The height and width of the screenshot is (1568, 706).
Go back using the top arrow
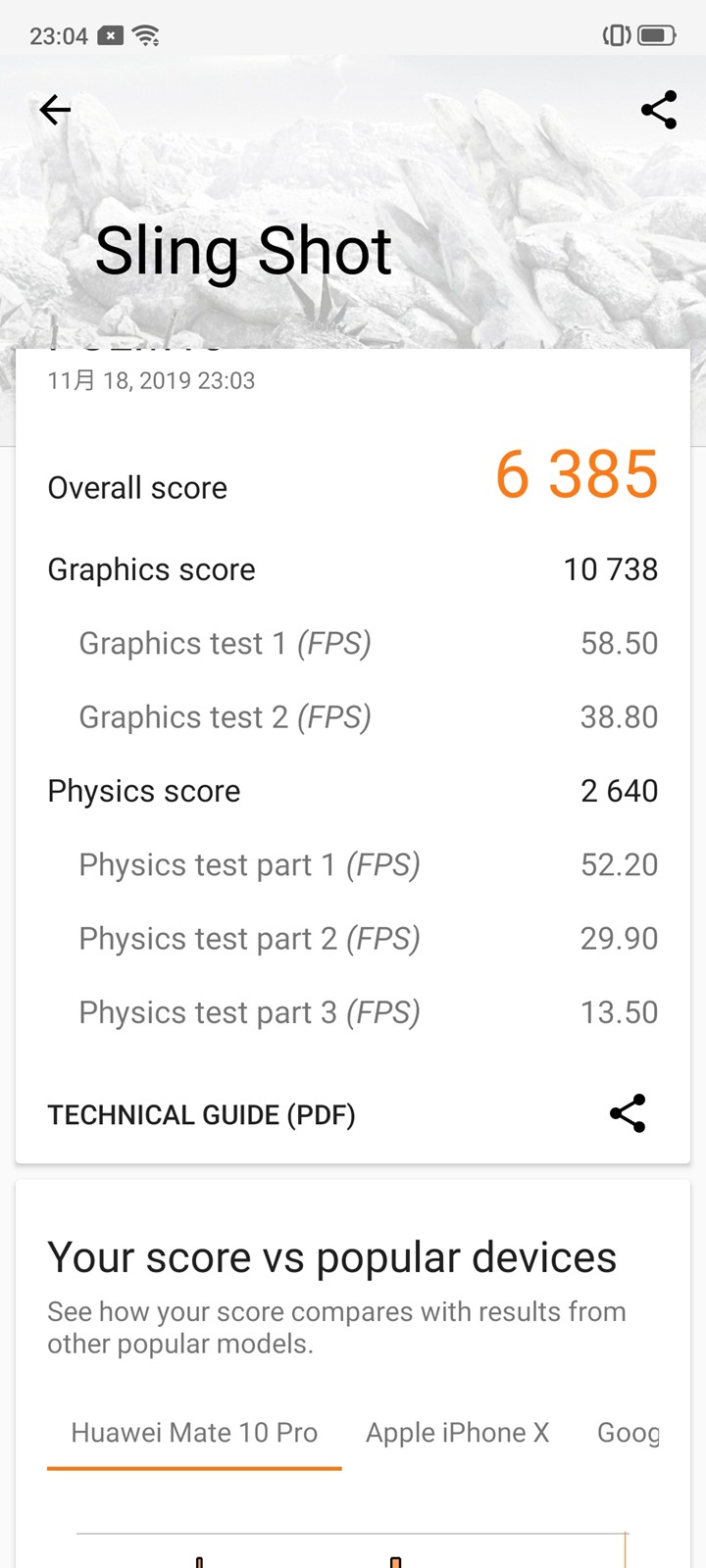click(55, 110)
